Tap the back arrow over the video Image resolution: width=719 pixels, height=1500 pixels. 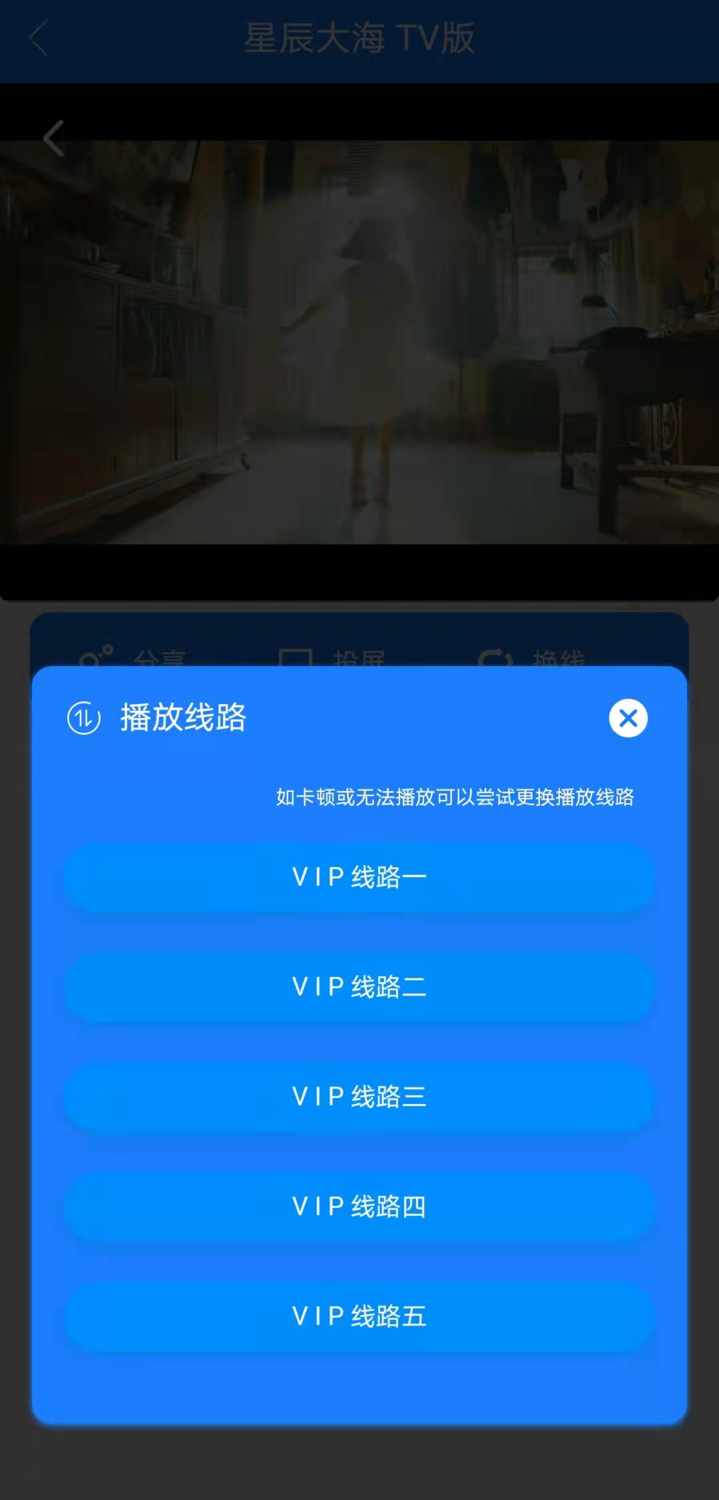pos(54,138)
